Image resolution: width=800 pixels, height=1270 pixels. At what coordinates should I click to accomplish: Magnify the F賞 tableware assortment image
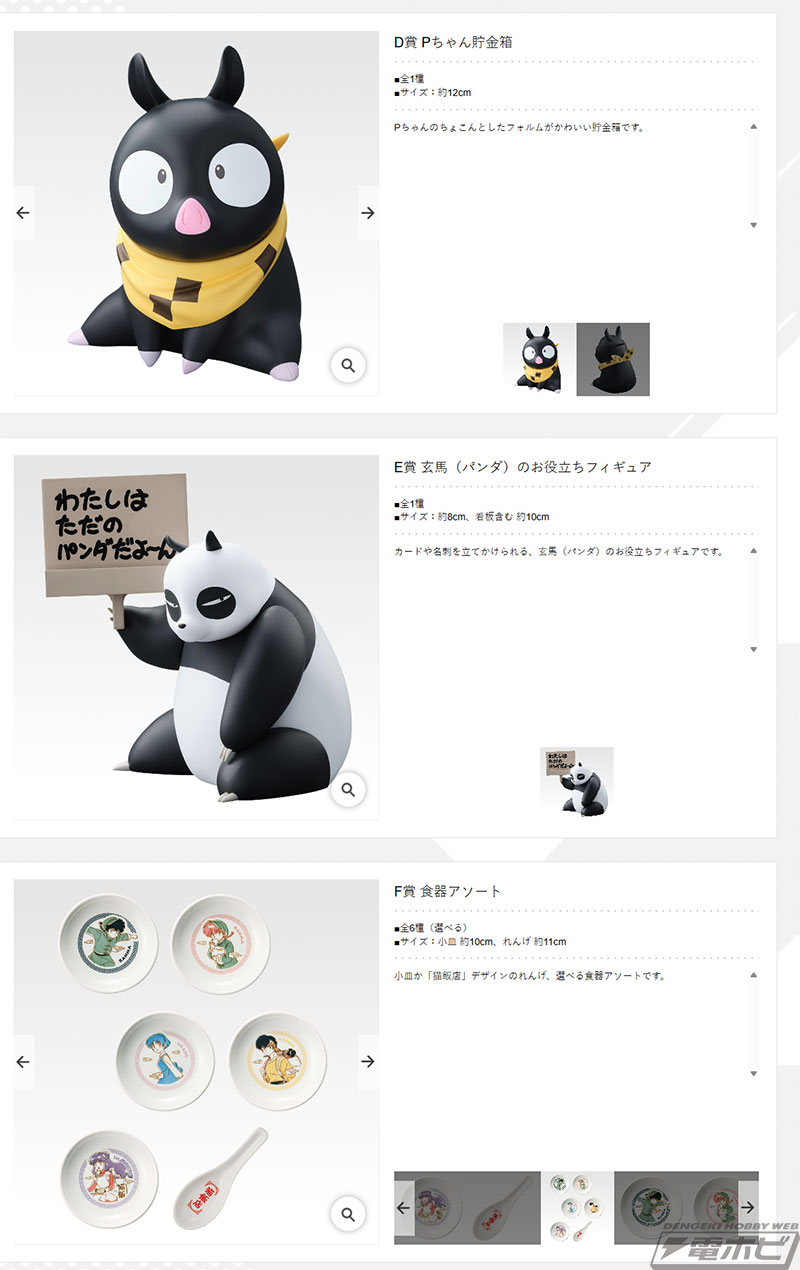(x=348, y=1215)
